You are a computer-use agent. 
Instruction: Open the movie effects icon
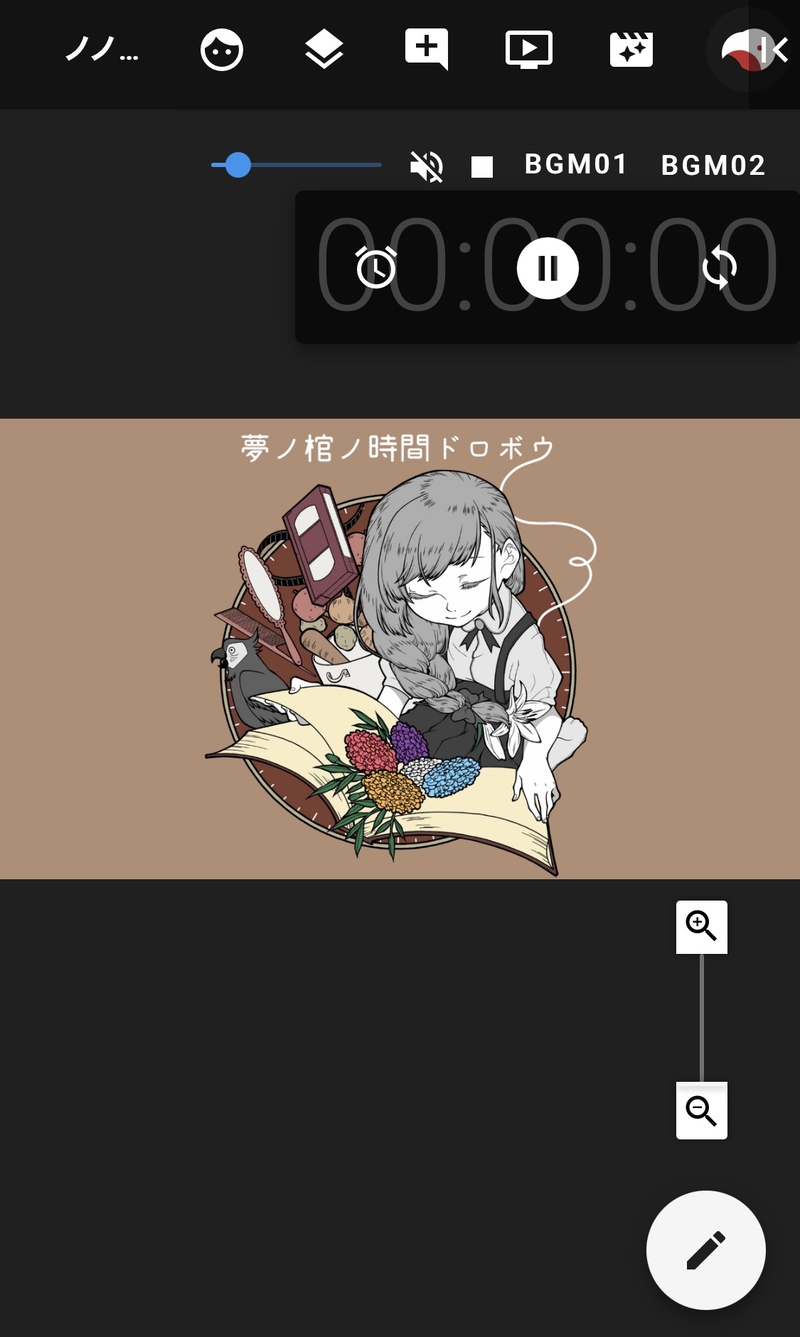(x=631, y=50)
